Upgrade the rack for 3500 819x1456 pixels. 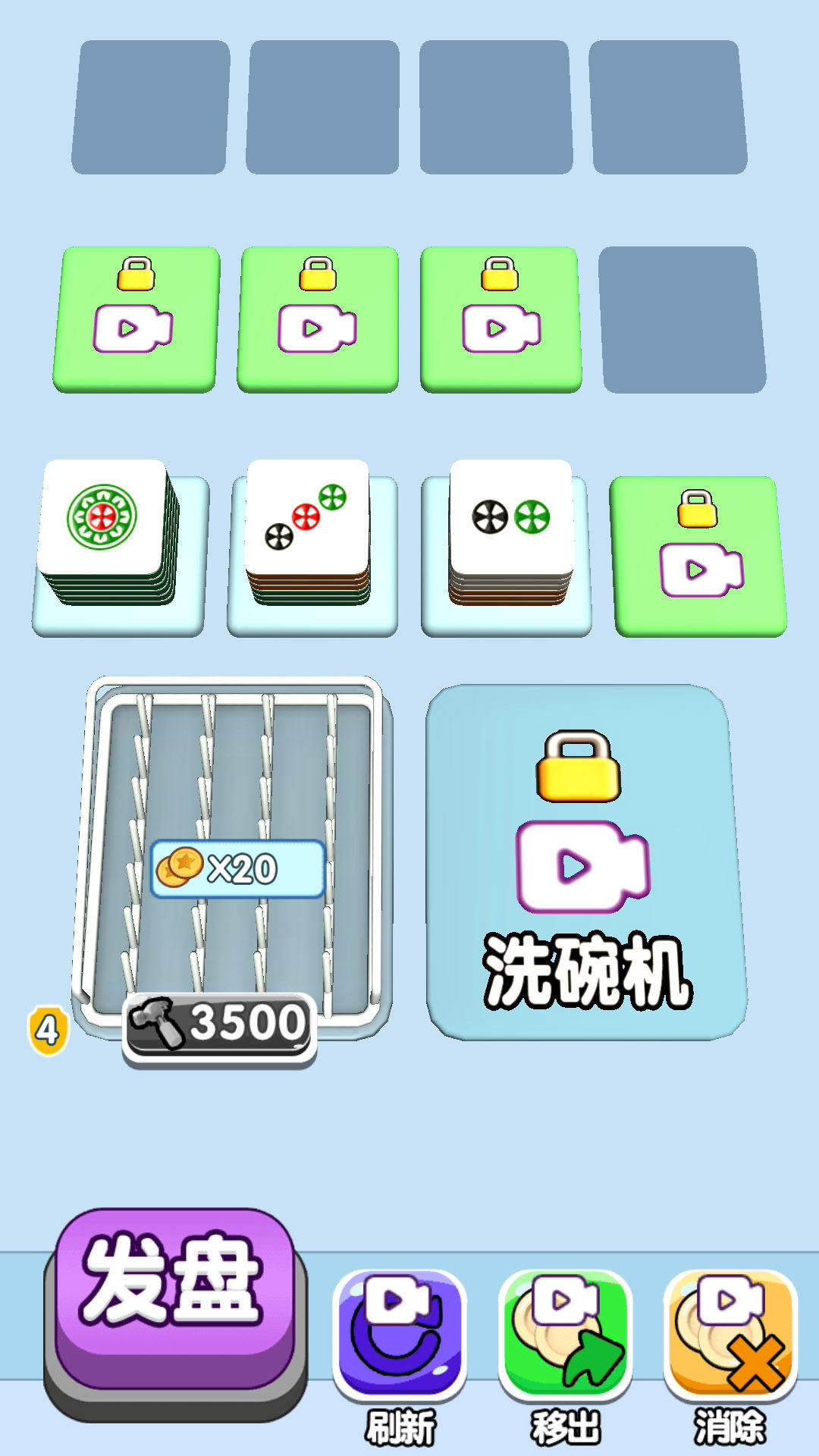(x=220, y=1024)
